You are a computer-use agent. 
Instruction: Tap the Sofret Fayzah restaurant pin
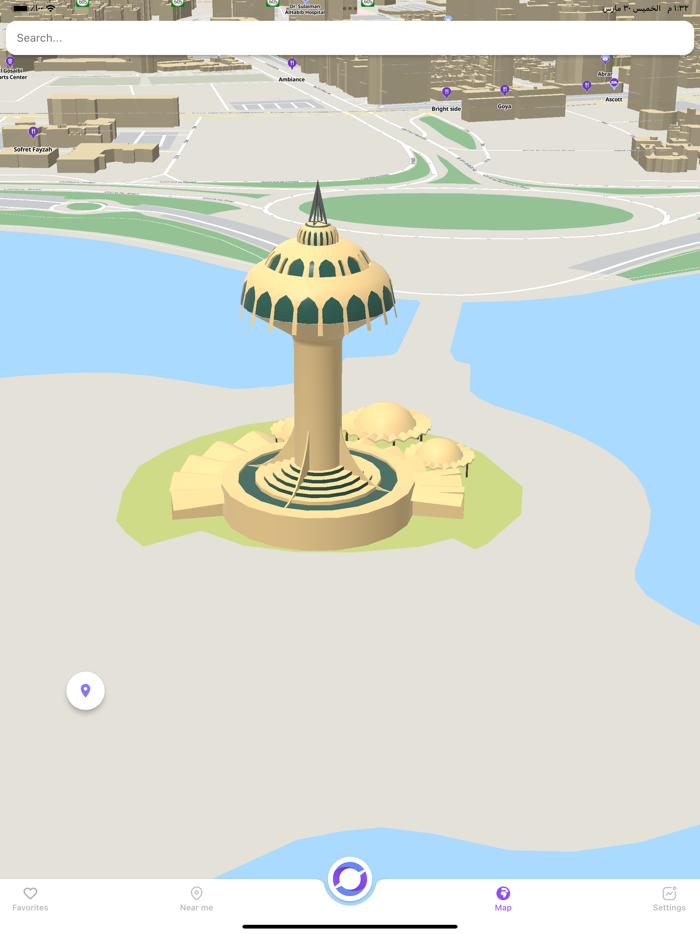33,133
